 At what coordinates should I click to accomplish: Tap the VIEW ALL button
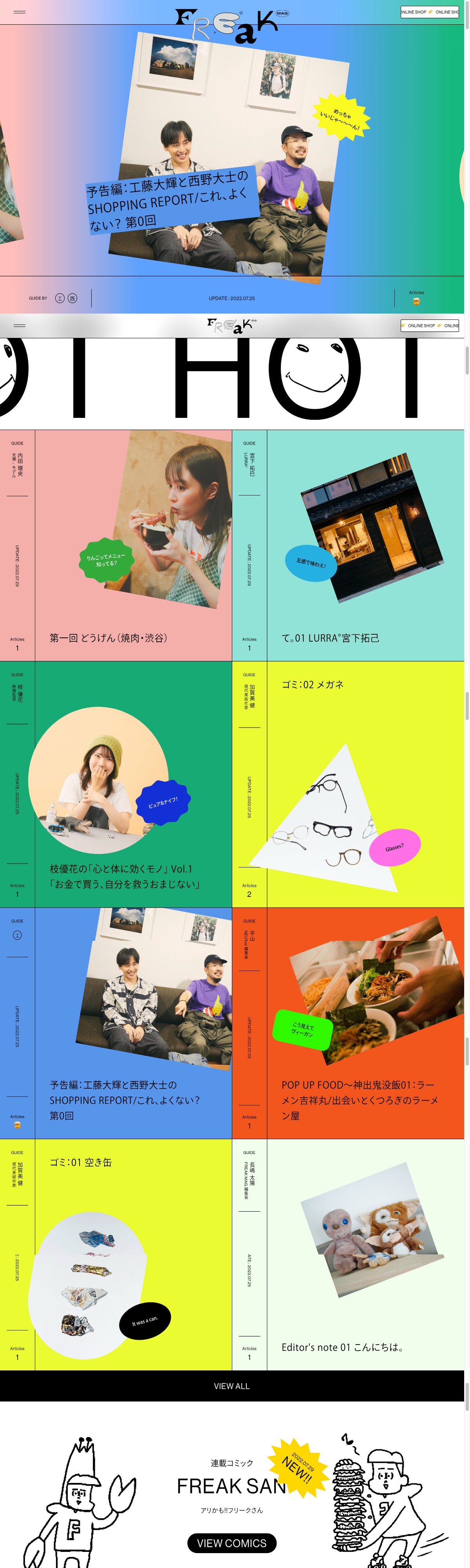click(x=231, y=1386)
